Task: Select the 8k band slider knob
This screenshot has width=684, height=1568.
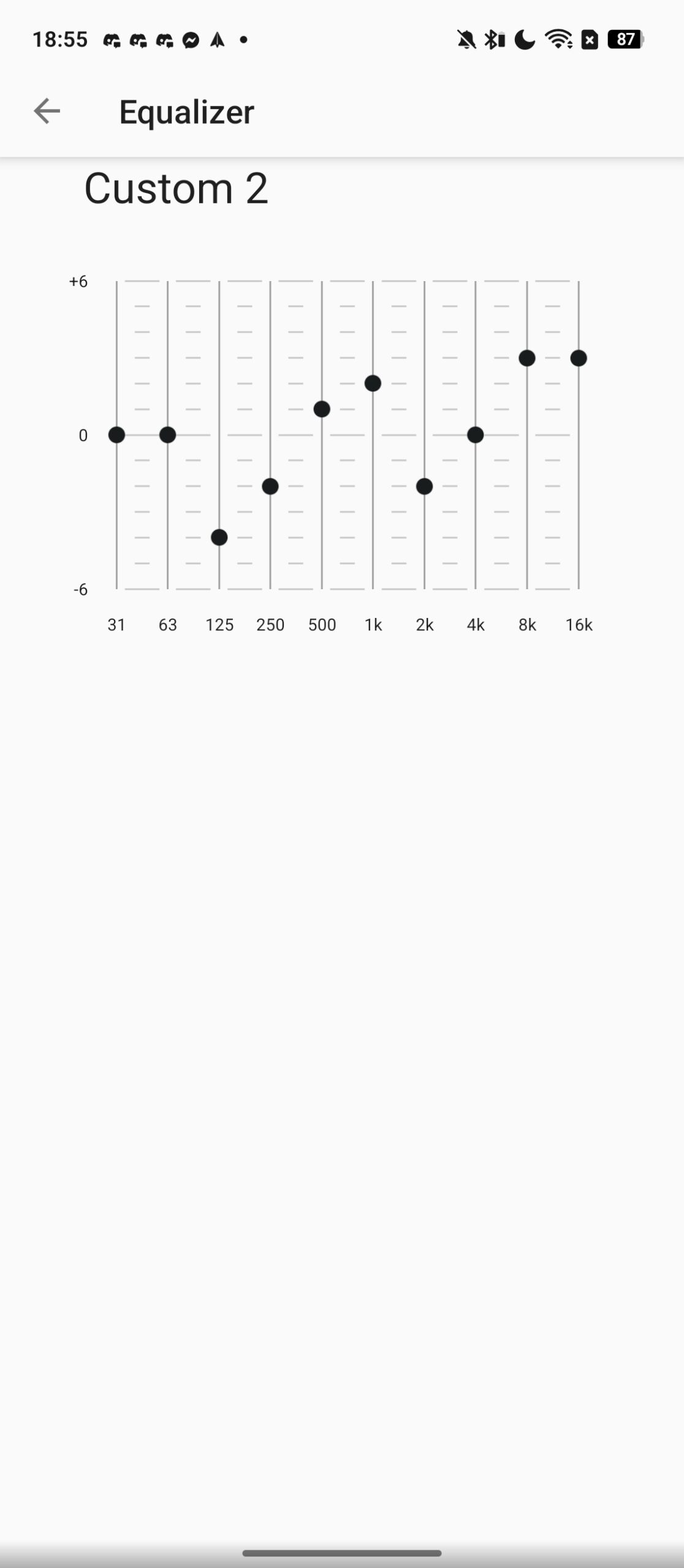Action: coord(527,358)
